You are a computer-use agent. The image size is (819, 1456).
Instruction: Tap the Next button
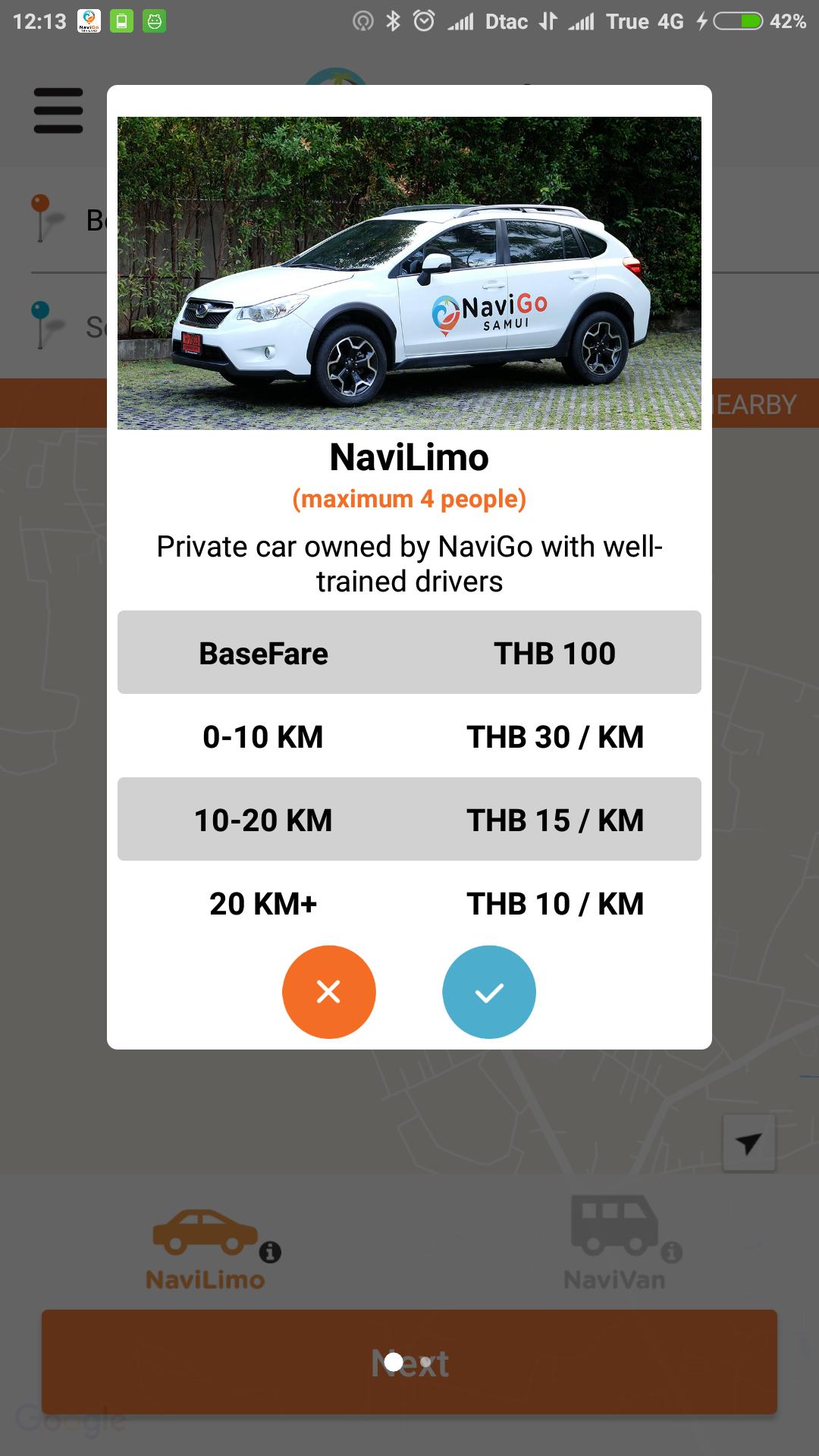pyautogui.click(x=409, y=1363)
